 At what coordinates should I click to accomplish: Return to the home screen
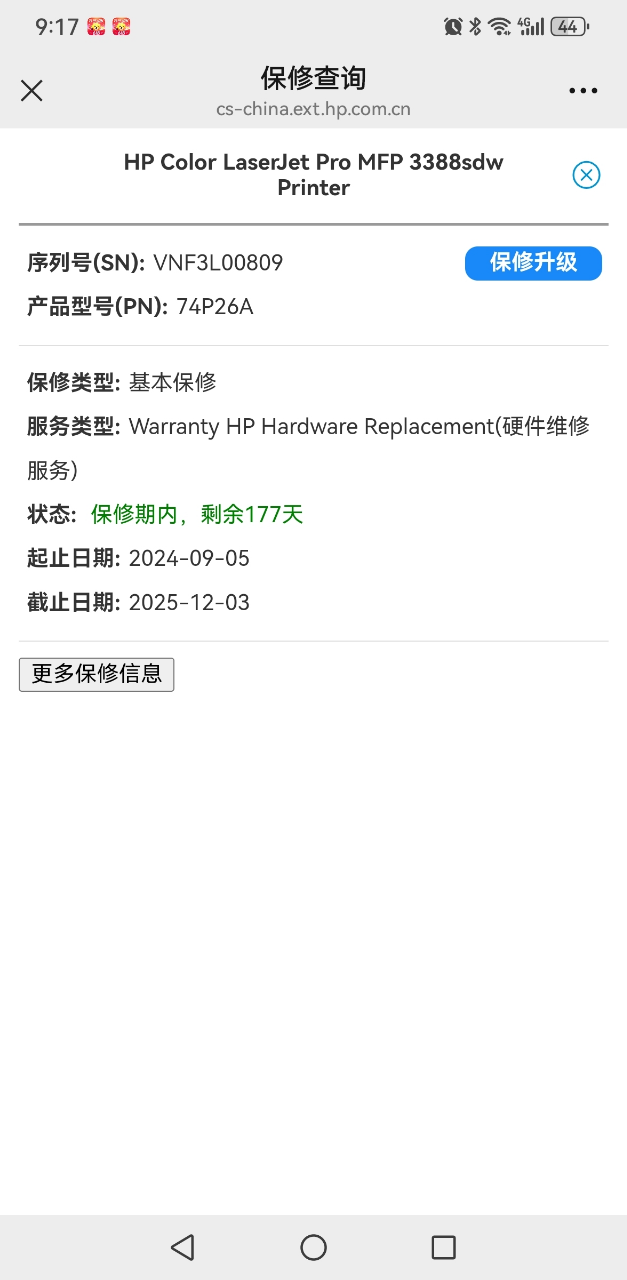[x=314, y=1247]
